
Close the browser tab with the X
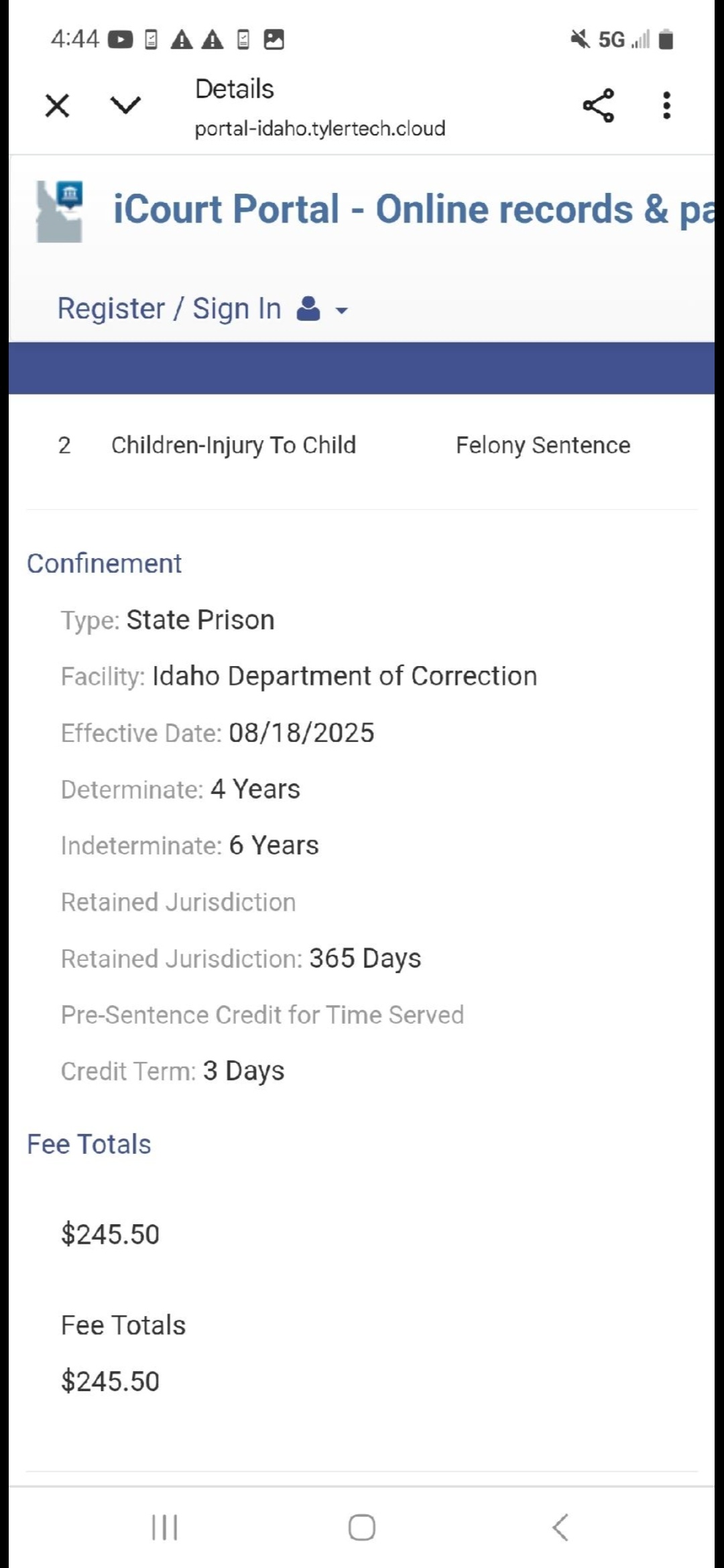[x=57, y=106]
